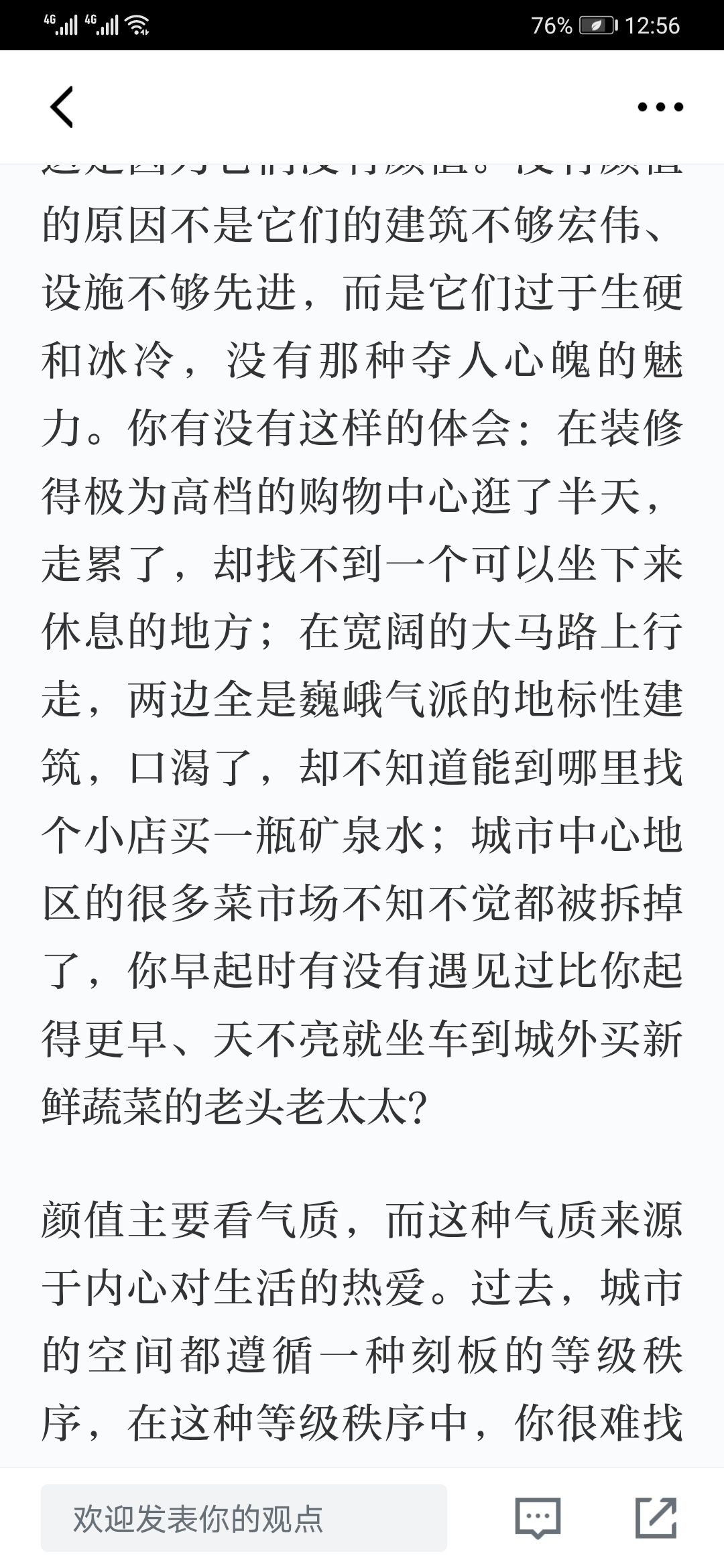This screenshot has height=1568, width=724.
Task: Tap the comment field 欢迎发表你的观点
Action: pyautogui.click(x=244, y=1518)
